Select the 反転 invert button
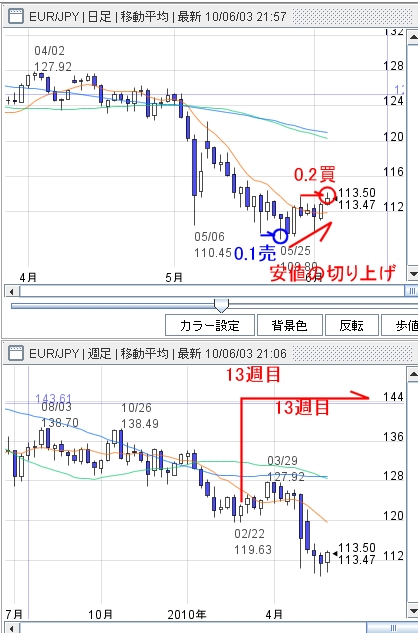 pyautogui.click(x=351, y=325)
